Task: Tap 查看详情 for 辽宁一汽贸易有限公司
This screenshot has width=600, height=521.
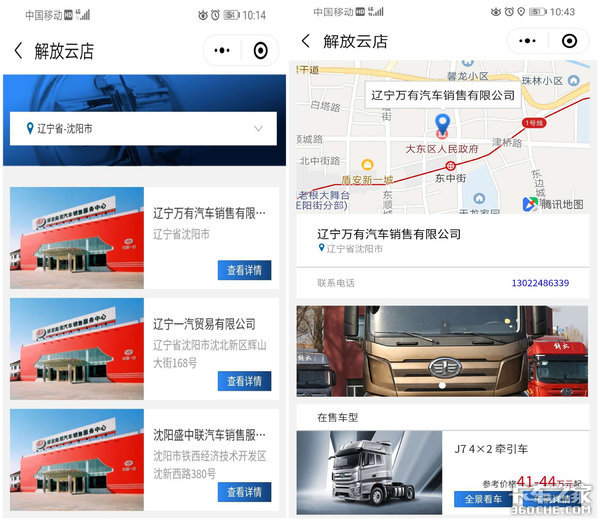Action: click(244, 381)
